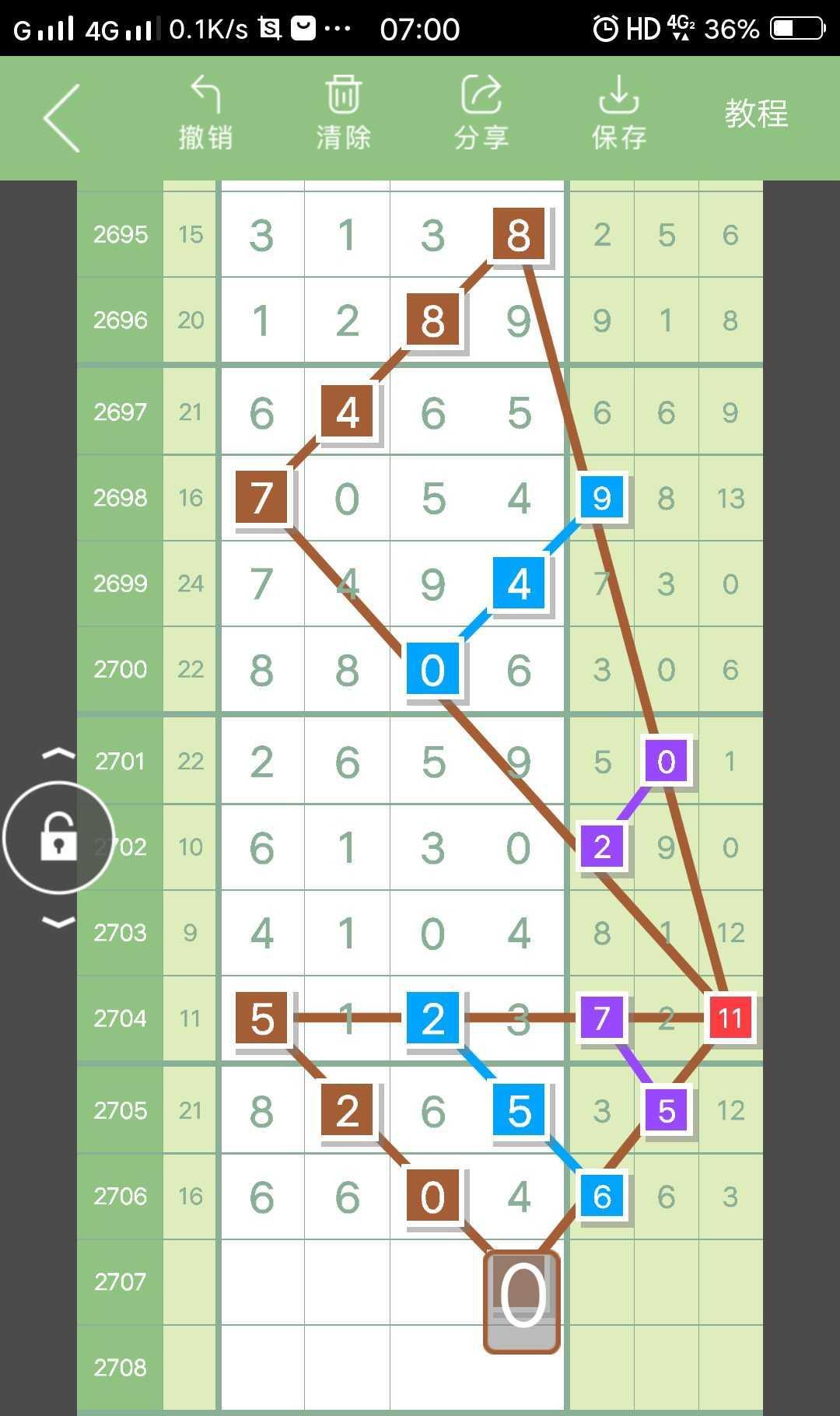The image size is (840, 1416).
Task: Share the chart via 分享
Action: (x=481, y=114)
